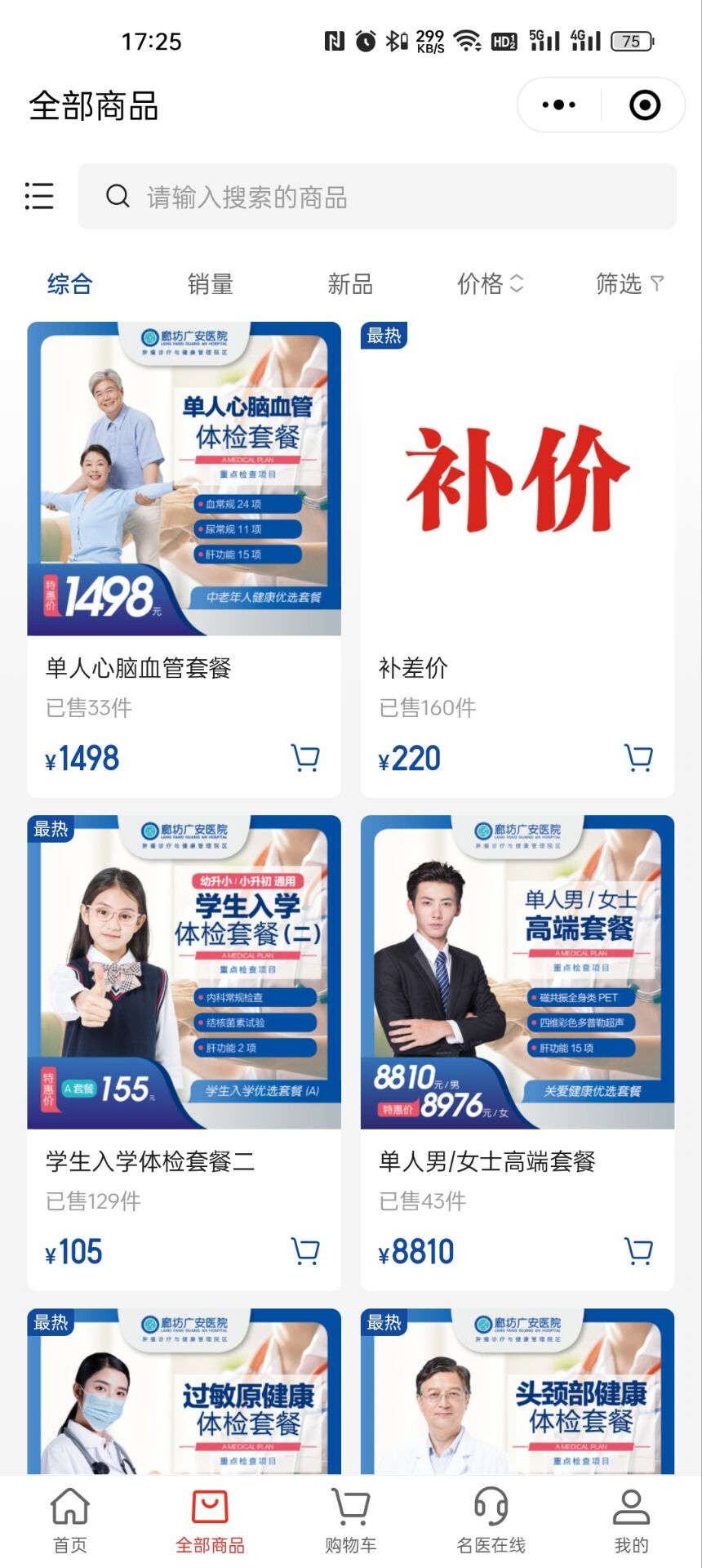Open the mini program more options menu
Image resolution: width=702 pixels, height=1568 pixels.
click(x=559, y=105)
